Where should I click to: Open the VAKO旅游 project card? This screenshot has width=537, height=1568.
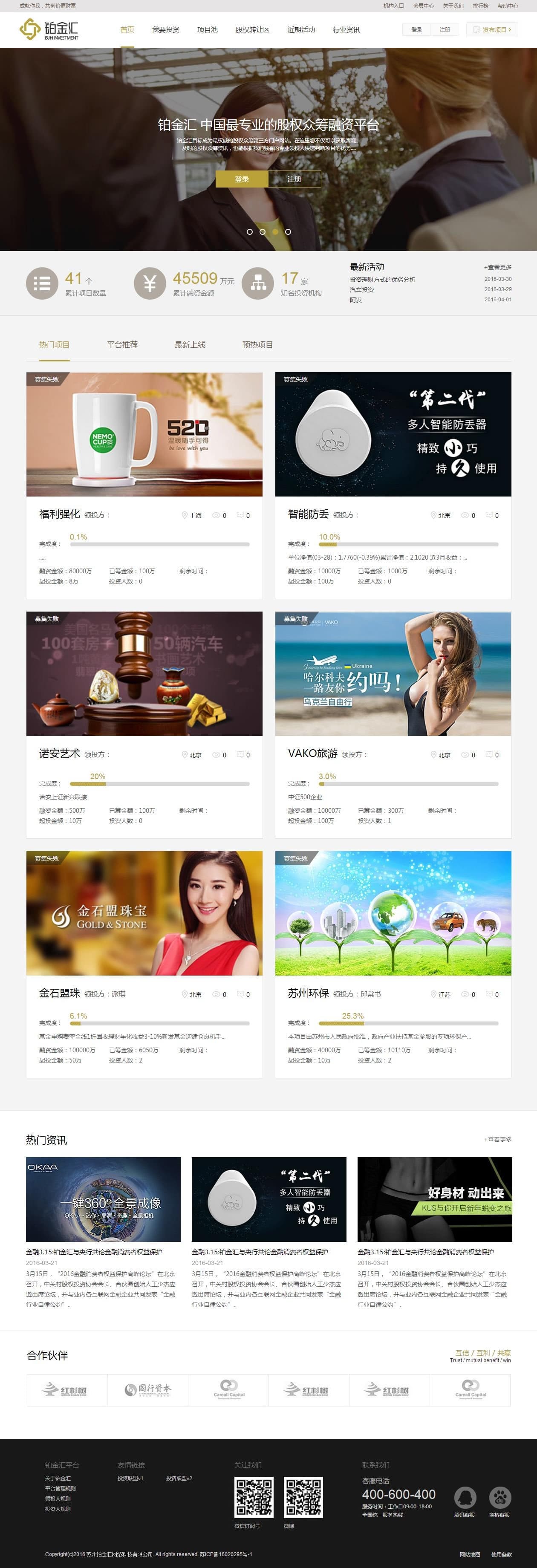coord(312,754)
